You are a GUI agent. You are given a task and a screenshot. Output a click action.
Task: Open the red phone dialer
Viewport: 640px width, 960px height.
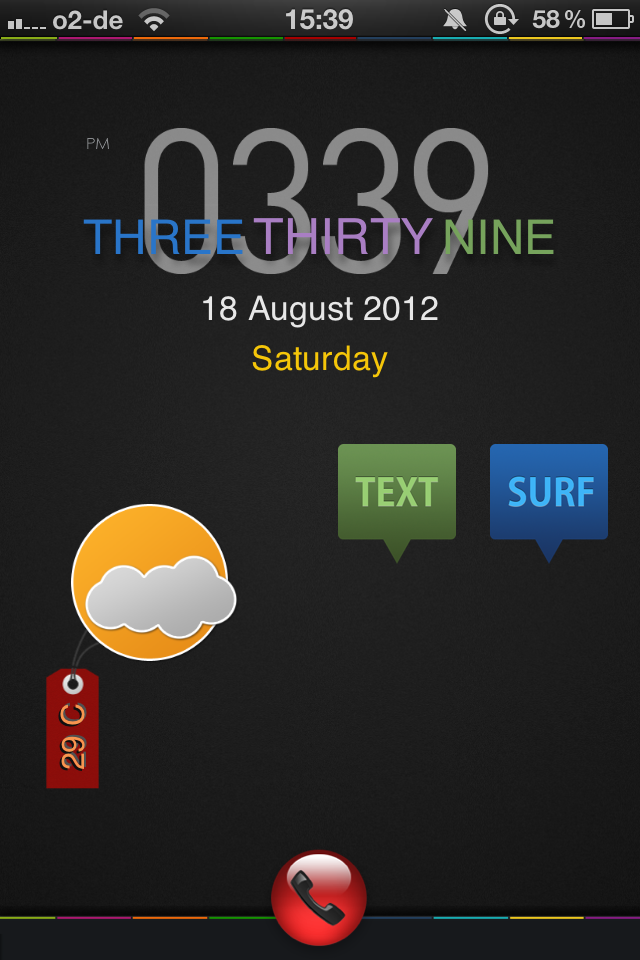tap(319, 897)
